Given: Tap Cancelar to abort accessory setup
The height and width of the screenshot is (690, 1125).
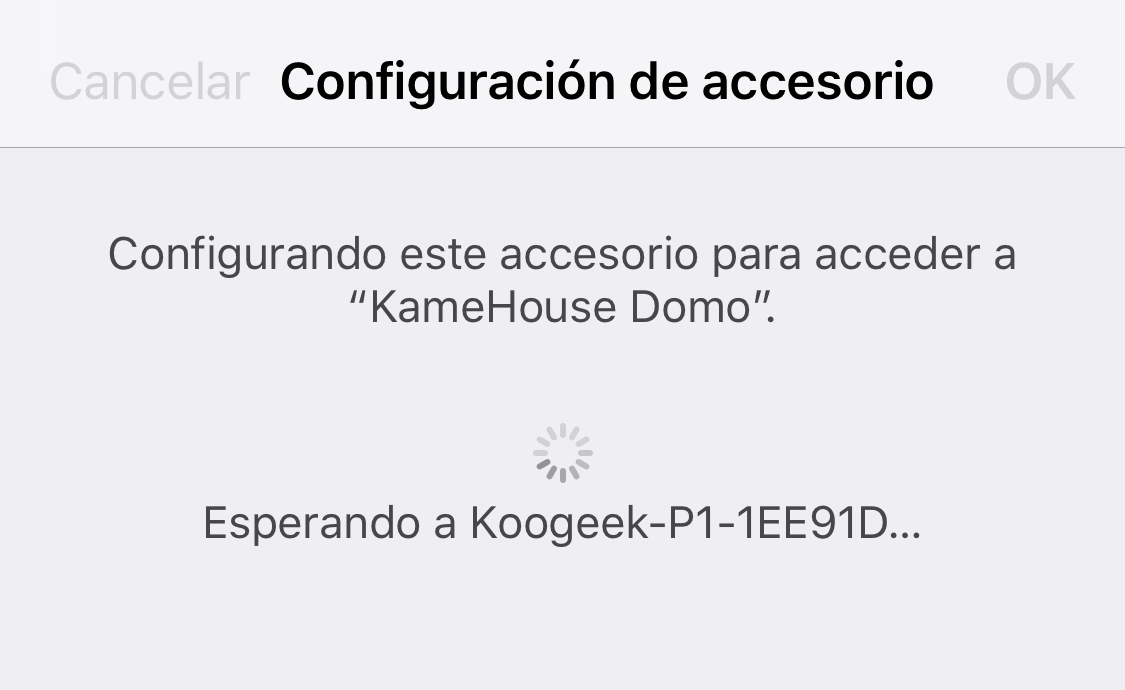Looking at the screenshot, I should (149, 82).
